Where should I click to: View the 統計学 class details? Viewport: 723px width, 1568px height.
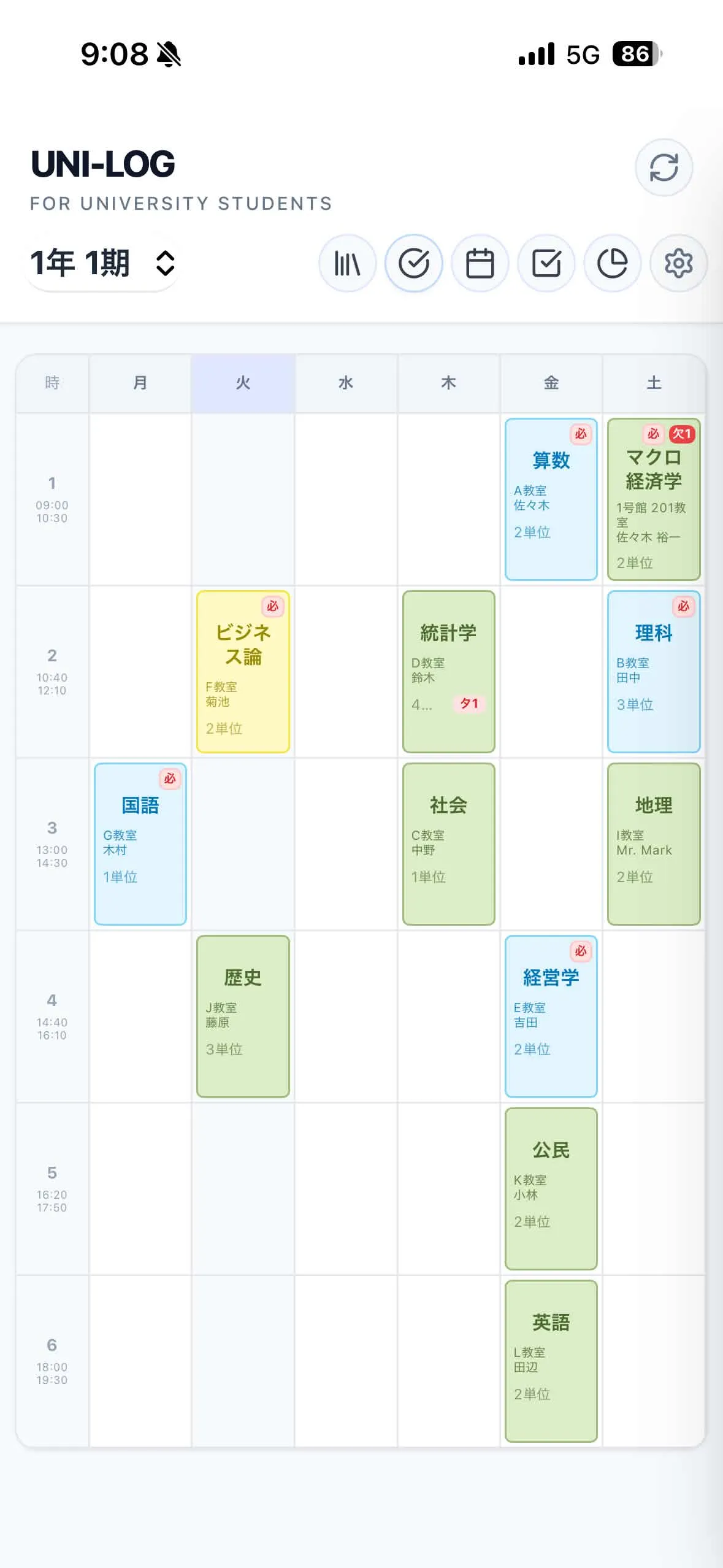[x=448, y=672]
